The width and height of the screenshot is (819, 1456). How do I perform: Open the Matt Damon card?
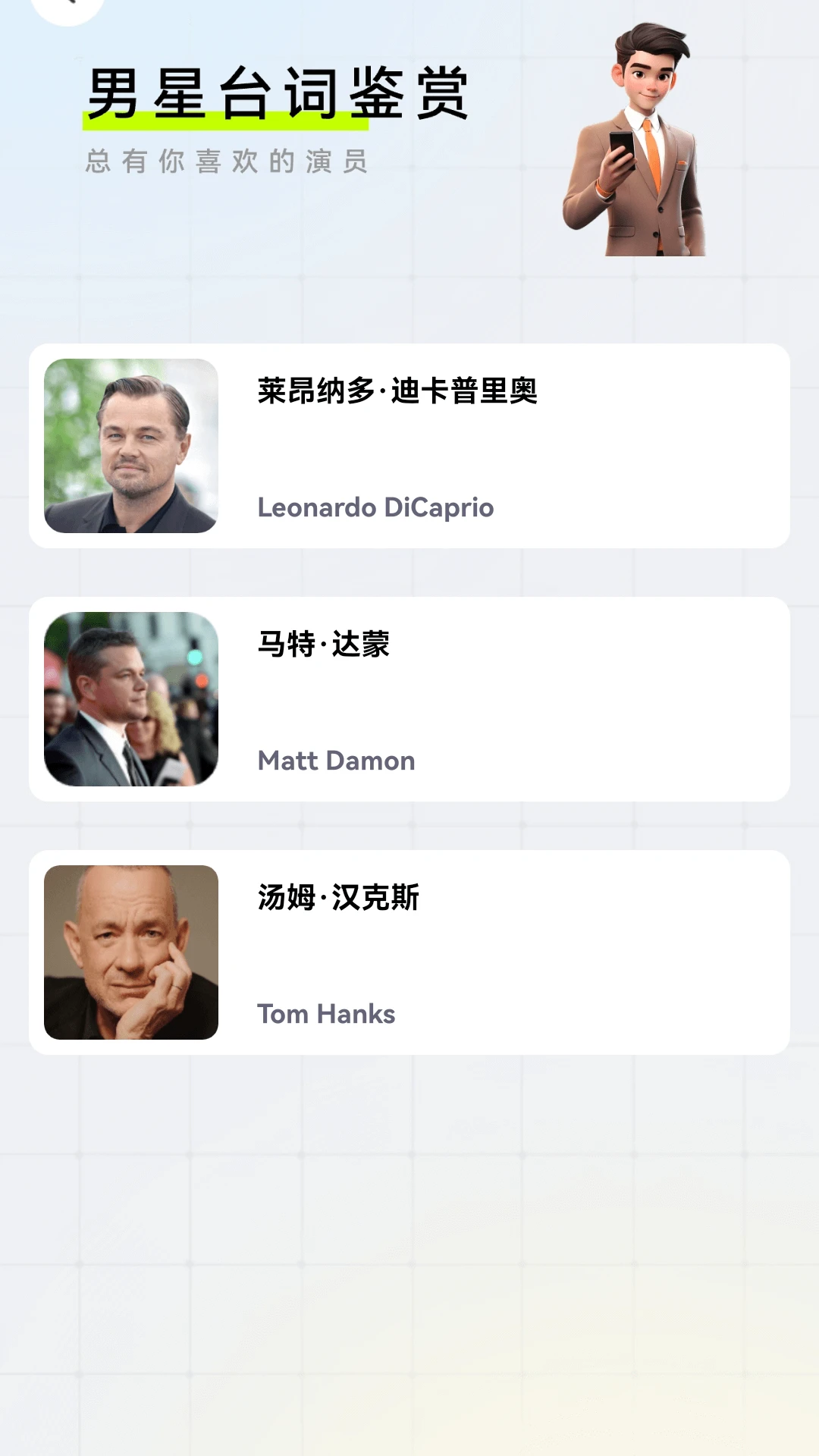pos(409,699)
